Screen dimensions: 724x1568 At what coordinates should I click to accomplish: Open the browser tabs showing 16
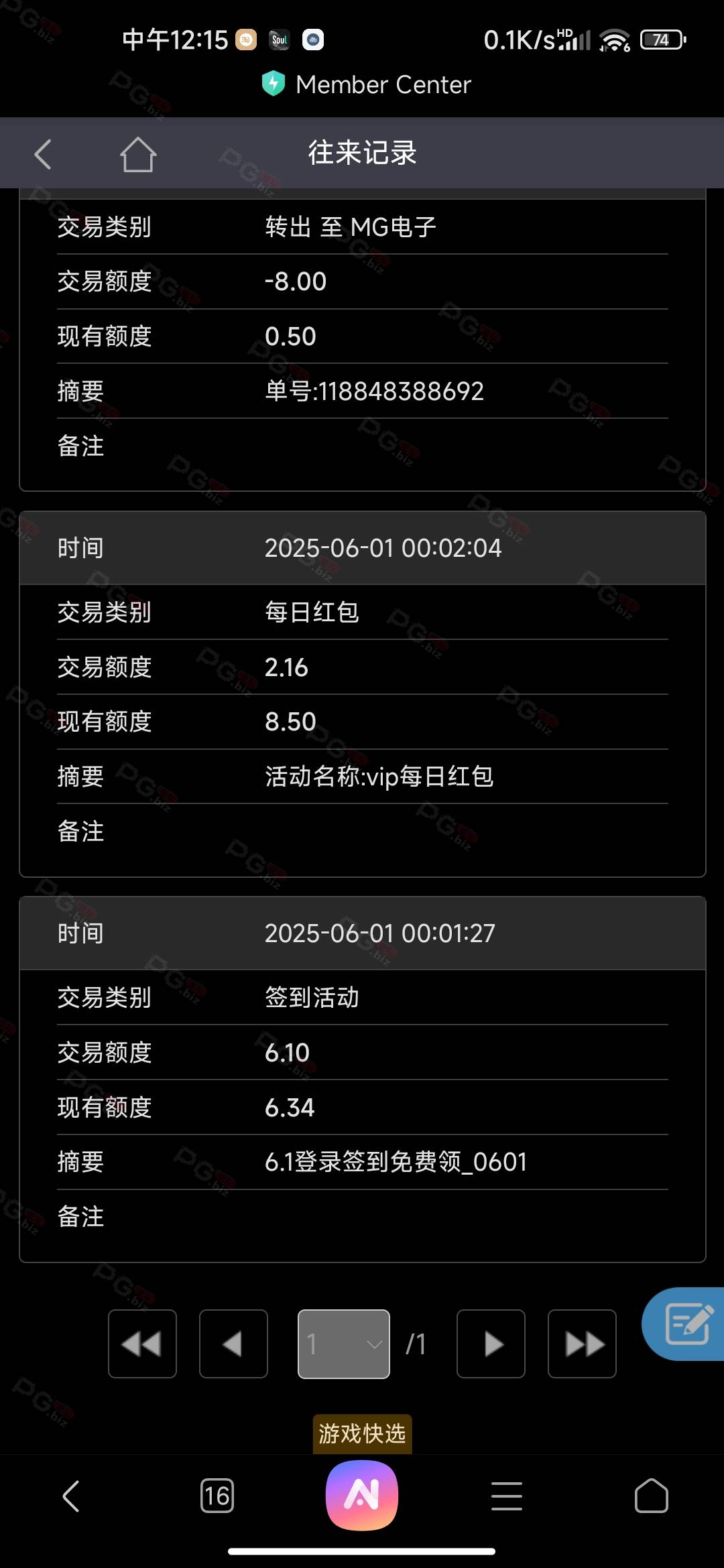point(217,1496)
